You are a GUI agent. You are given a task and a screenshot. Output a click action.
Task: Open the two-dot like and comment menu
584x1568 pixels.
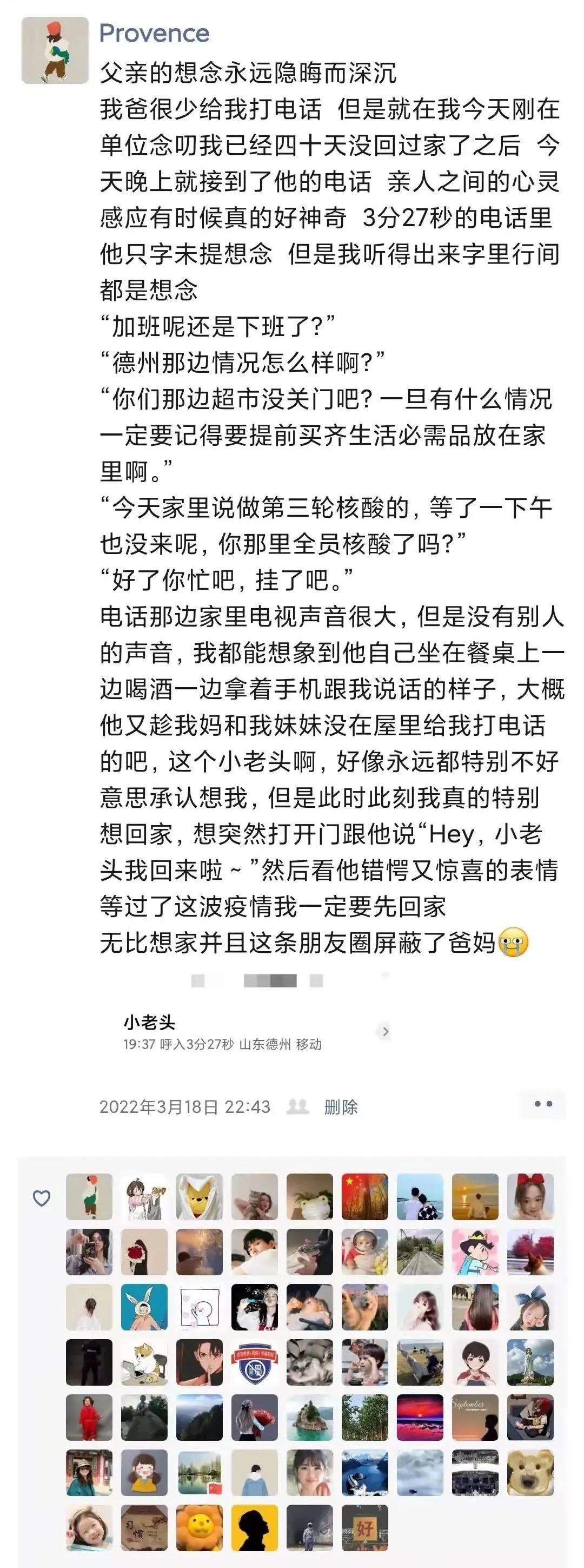pos(543,1104)
